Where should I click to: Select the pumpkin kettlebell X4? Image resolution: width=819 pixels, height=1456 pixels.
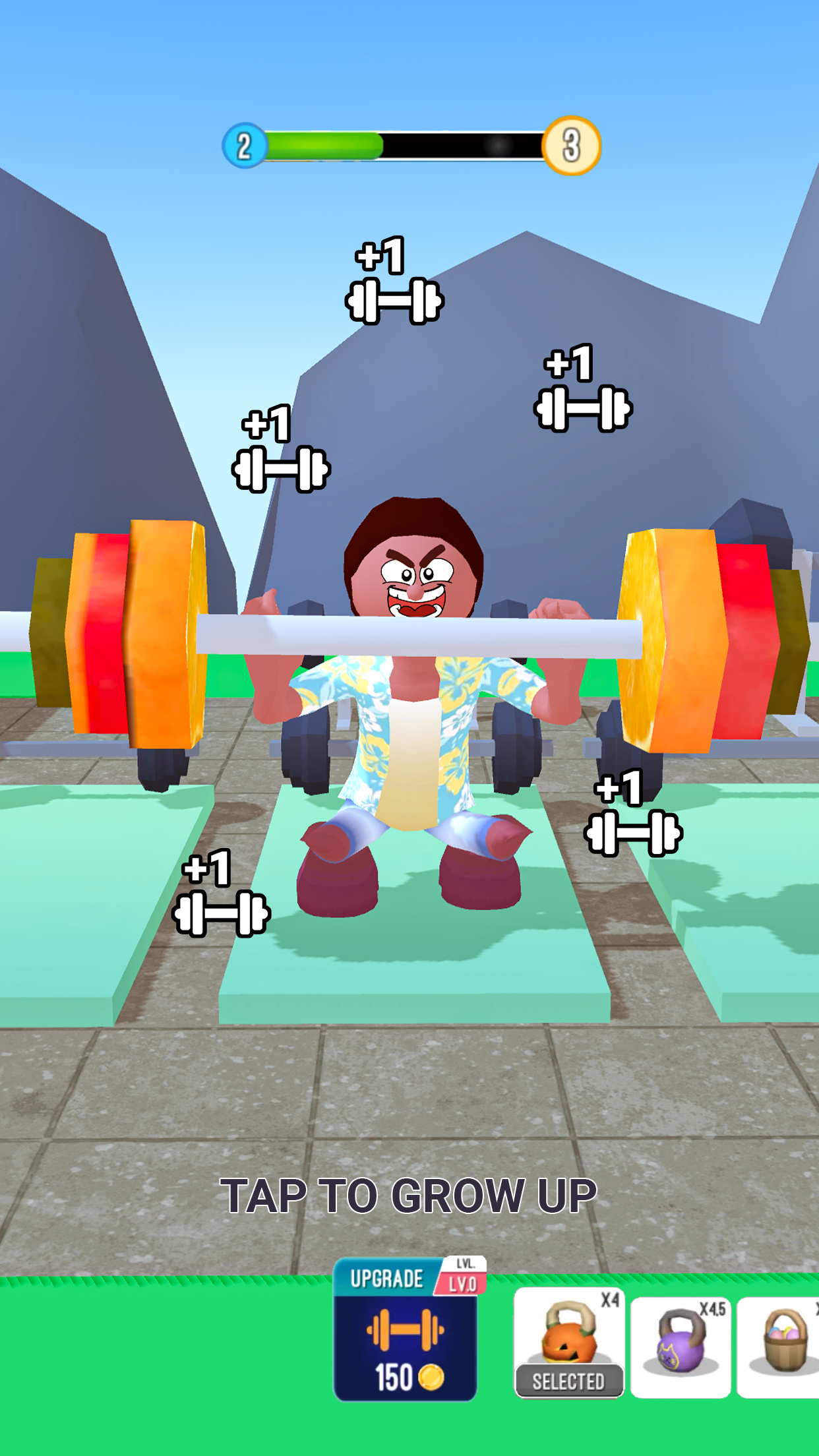coord(568,1342)
